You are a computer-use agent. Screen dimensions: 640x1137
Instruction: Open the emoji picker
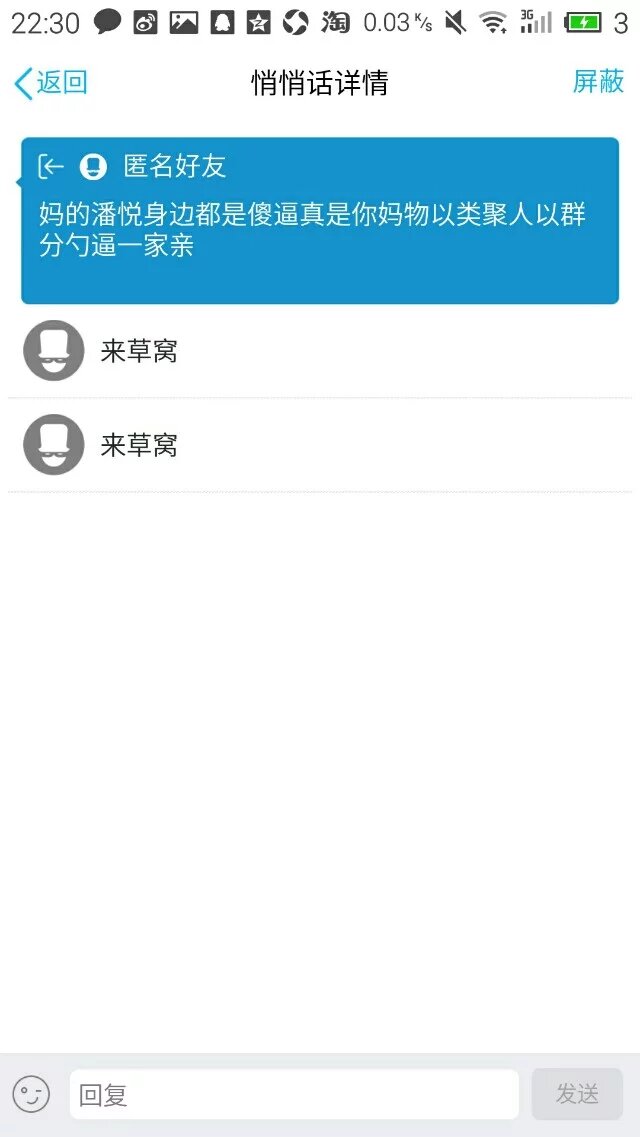(x=31, y=1094)
